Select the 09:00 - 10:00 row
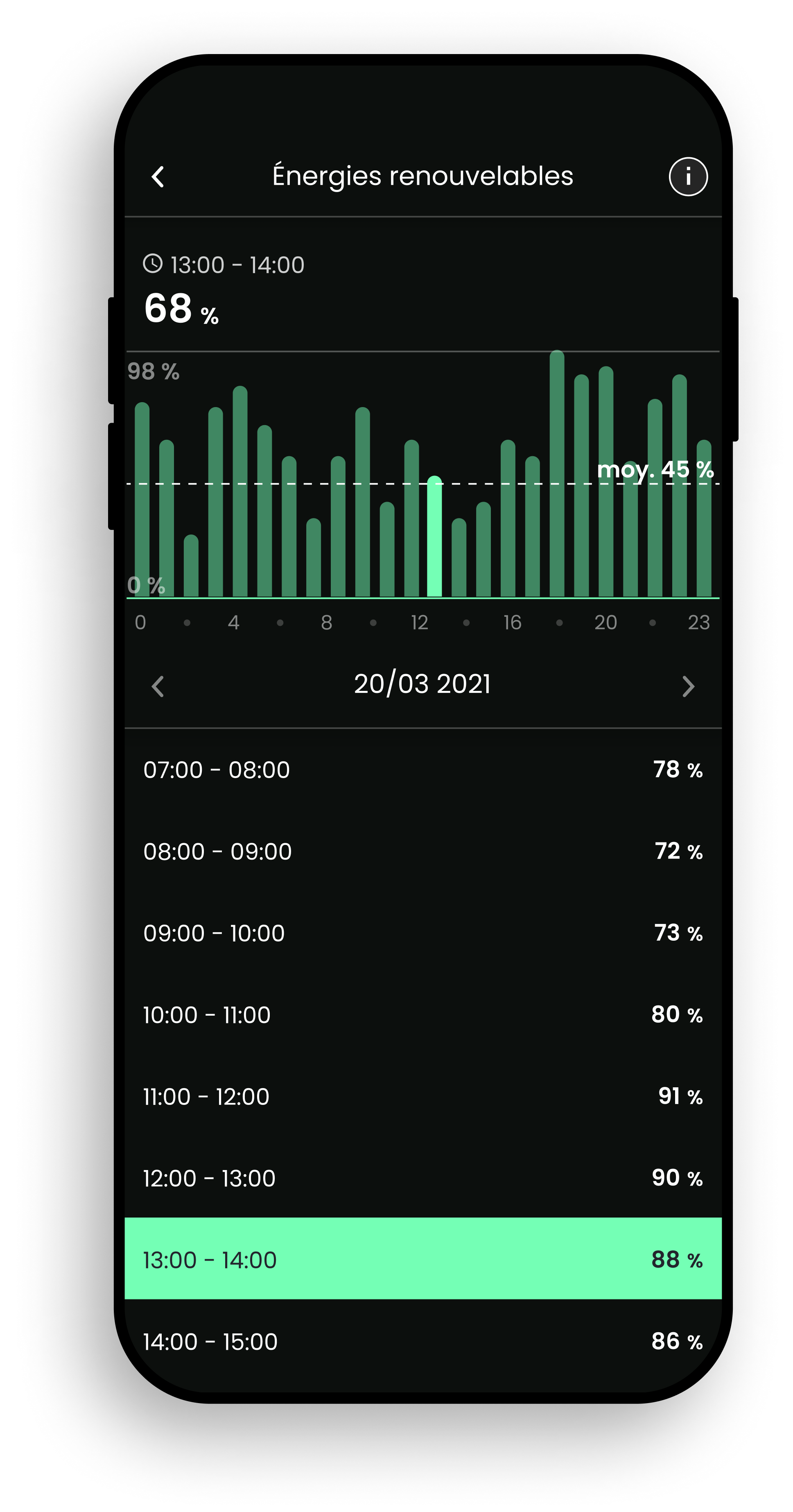 tap(422, 933)
